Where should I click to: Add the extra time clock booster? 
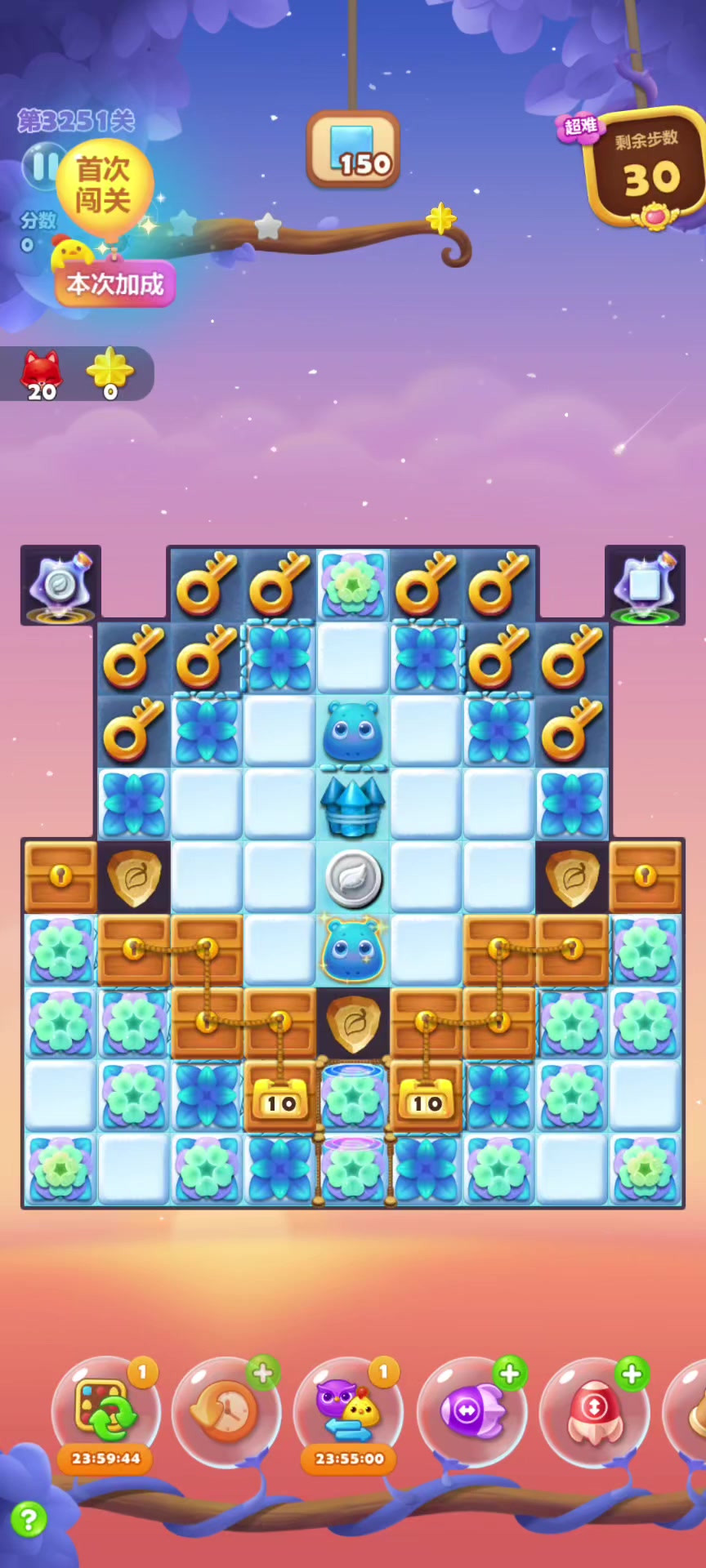[226, 1411]
